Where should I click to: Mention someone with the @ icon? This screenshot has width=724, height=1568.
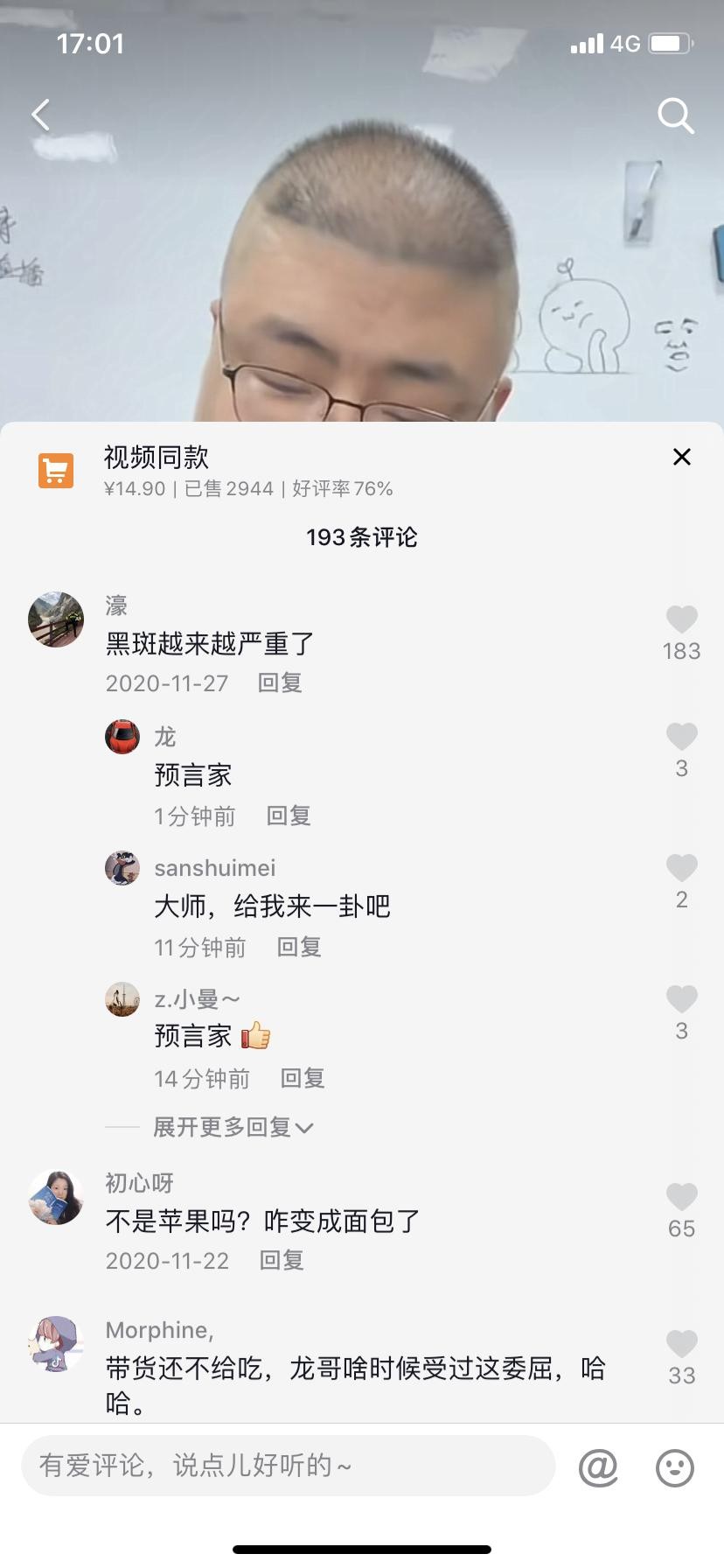598,1467
